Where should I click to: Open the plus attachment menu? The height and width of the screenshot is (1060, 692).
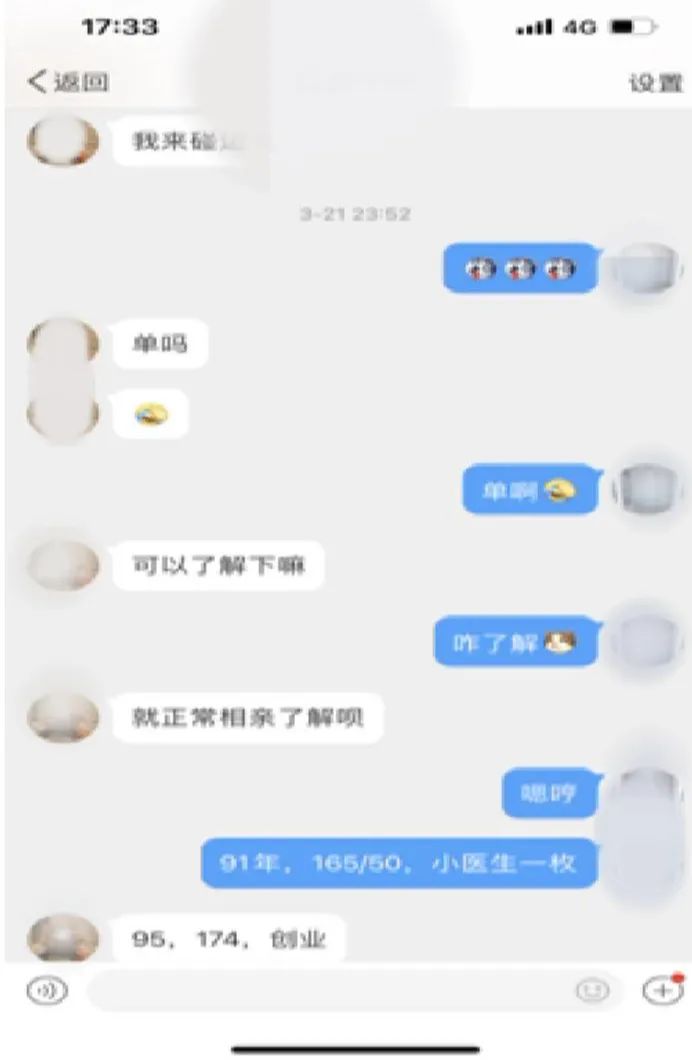pos(661,989)
